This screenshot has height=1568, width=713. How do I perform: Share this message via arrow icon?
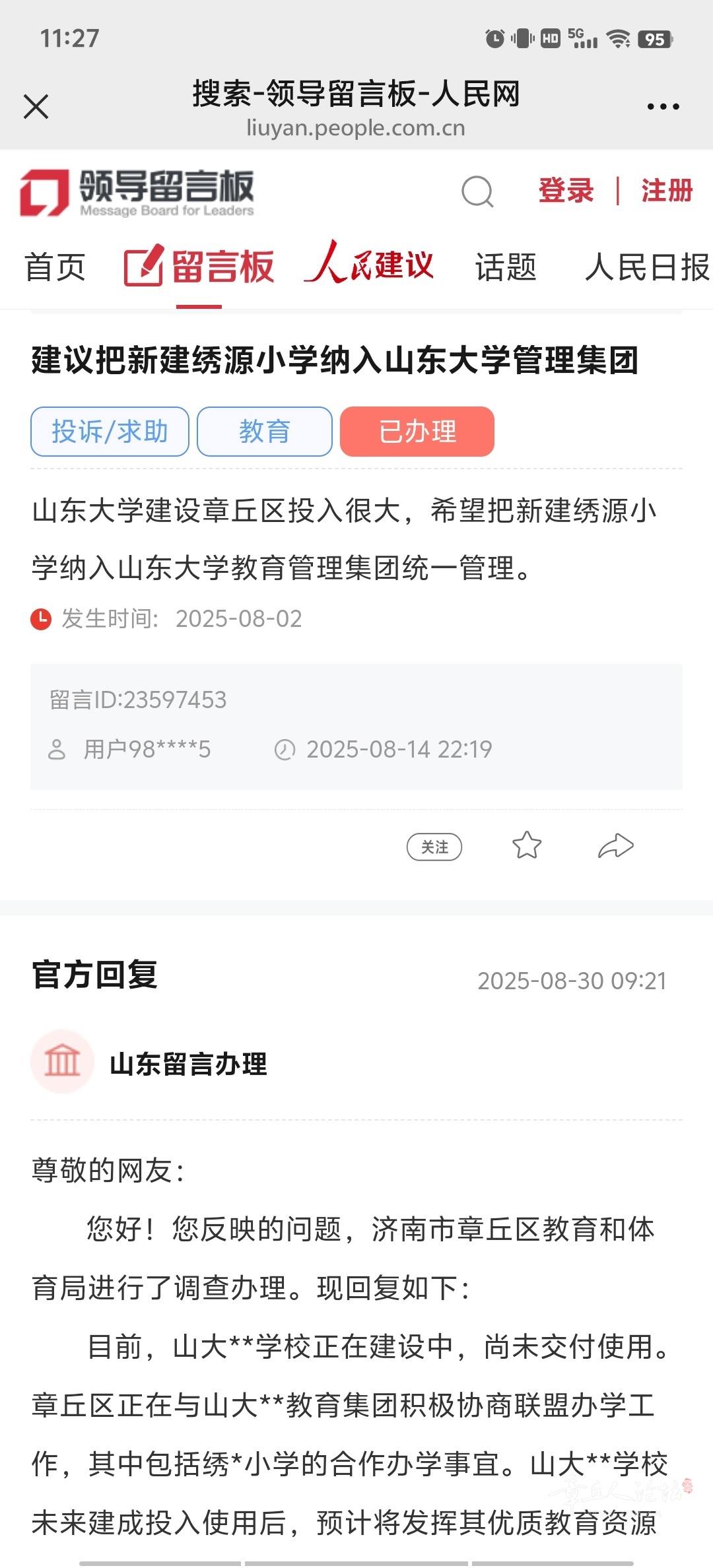click(x=615, y=845)
